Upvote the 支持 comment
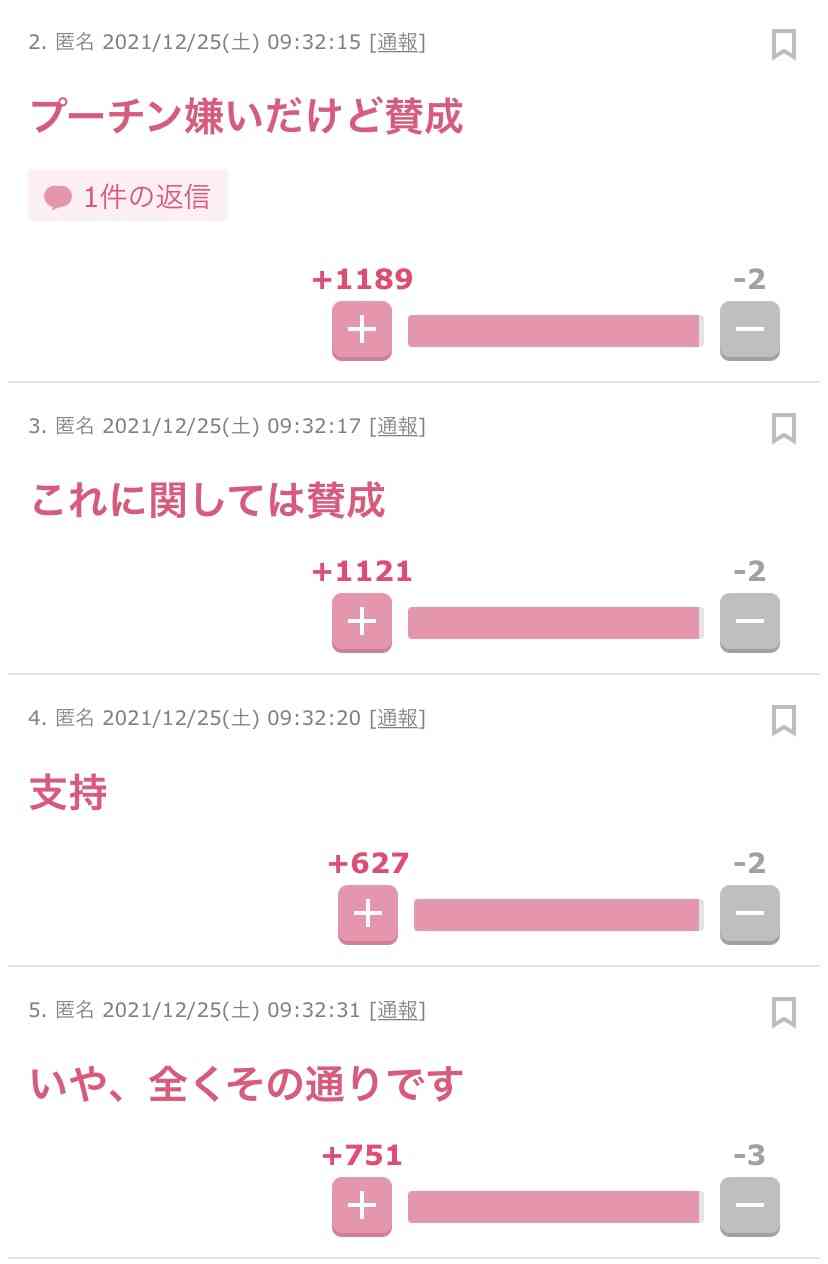The height and width of the screenshot is (1264, 828). pyautogui.click(x=368, y=914)
